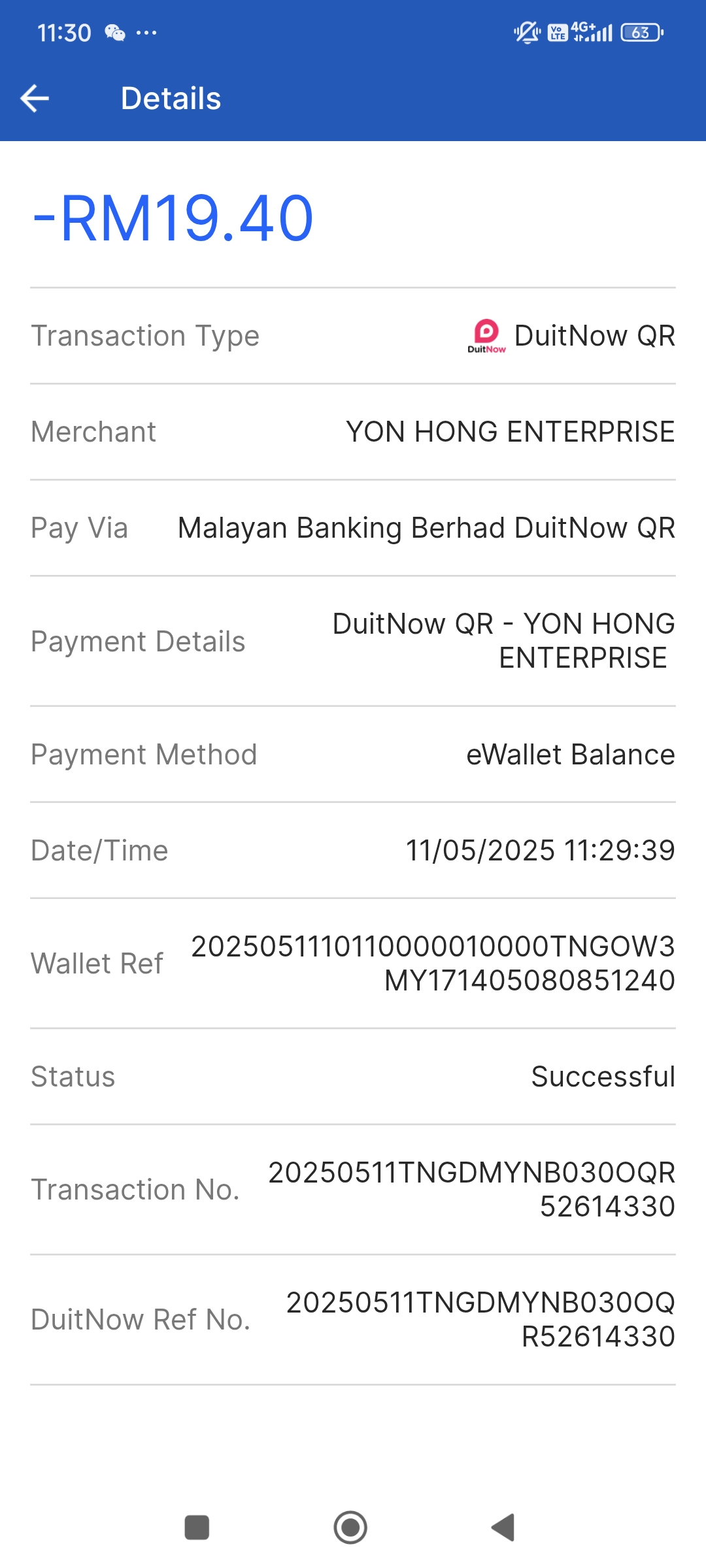The height and width of the screenshot is (1568, 706).
Task: Tap the system back triangle button
Action: click(503, 1527)
